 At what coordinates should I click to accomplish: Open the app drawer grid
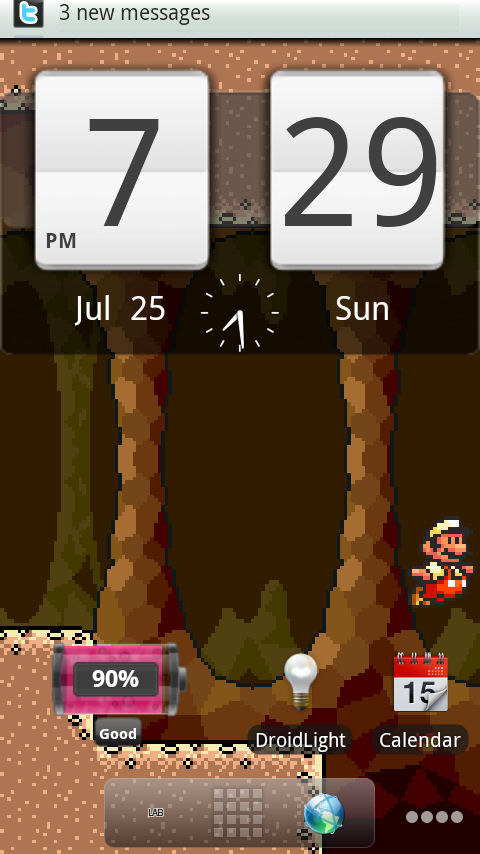point(238,813)
